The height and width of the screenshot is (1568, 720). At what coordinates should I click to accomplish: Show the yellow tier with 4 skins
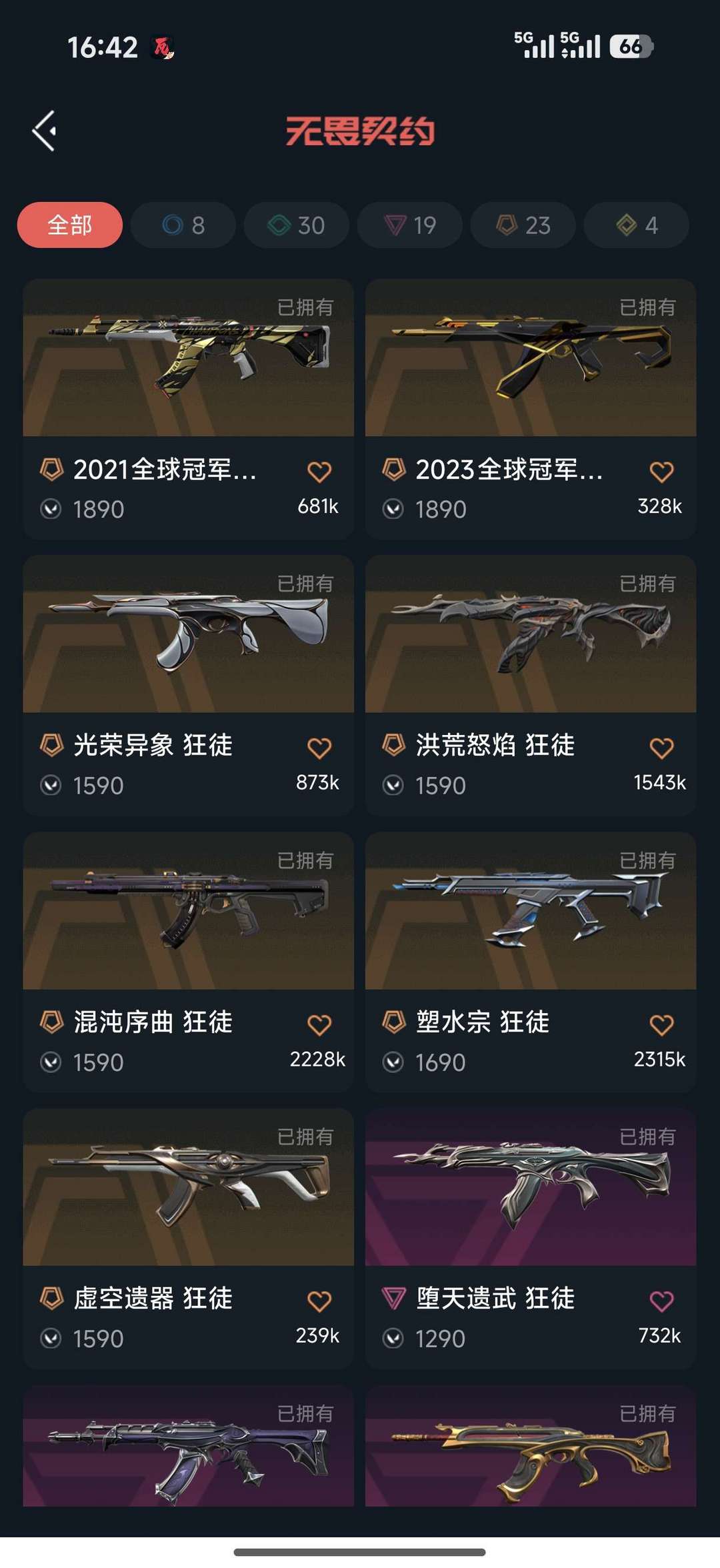click(x=637, y=225)
